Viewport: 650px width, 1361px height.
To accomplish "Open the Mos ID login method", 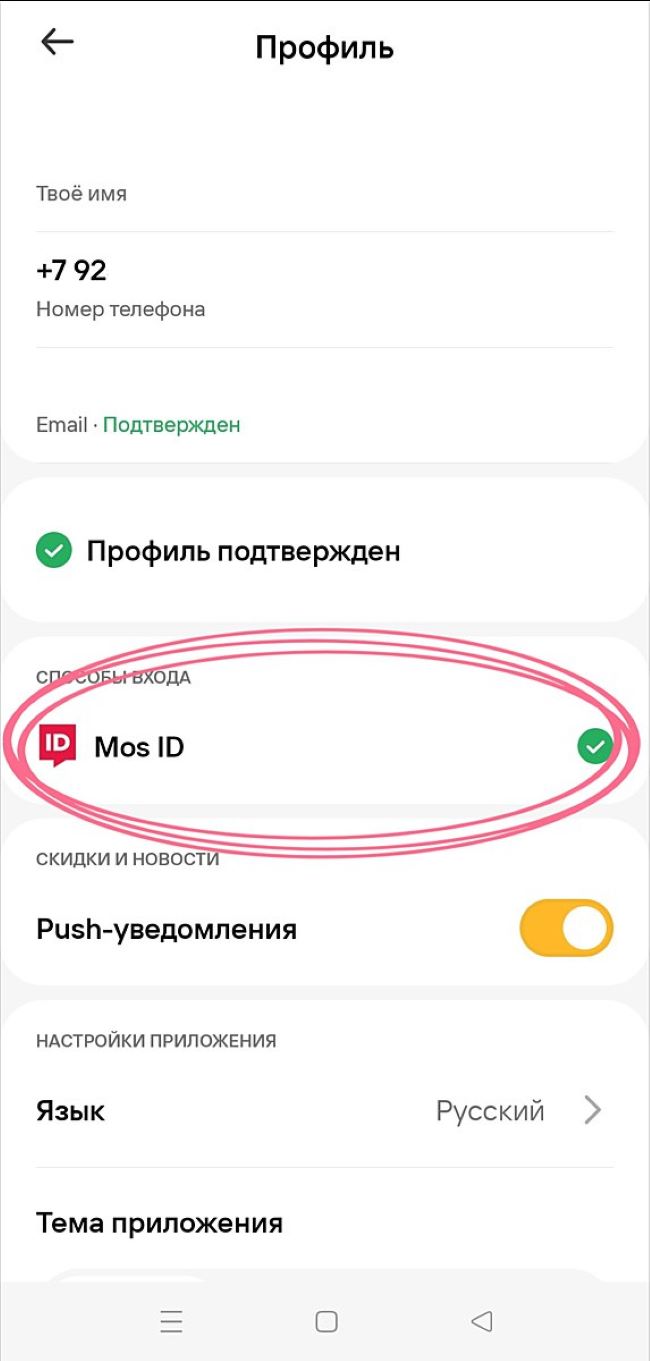I will pos(324,746).
